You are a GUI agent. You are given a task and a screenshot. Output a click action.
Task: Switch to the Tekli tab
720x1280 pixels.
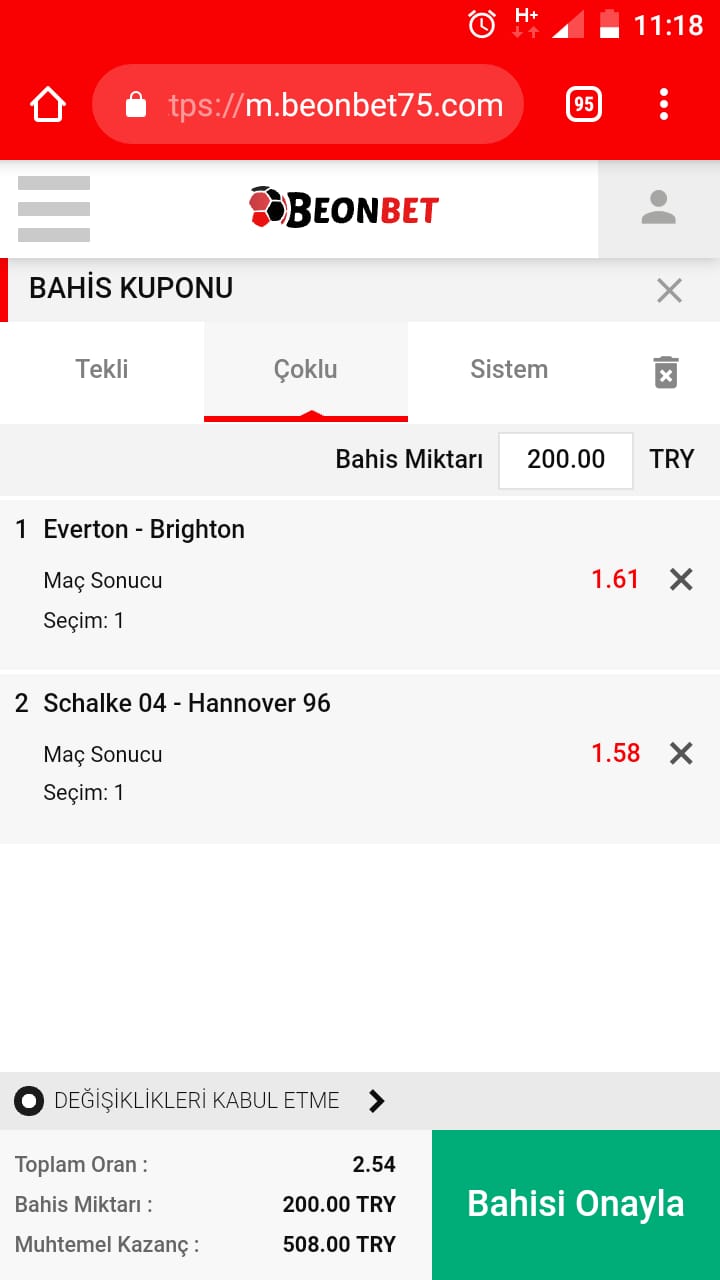(x=102, y=370)
